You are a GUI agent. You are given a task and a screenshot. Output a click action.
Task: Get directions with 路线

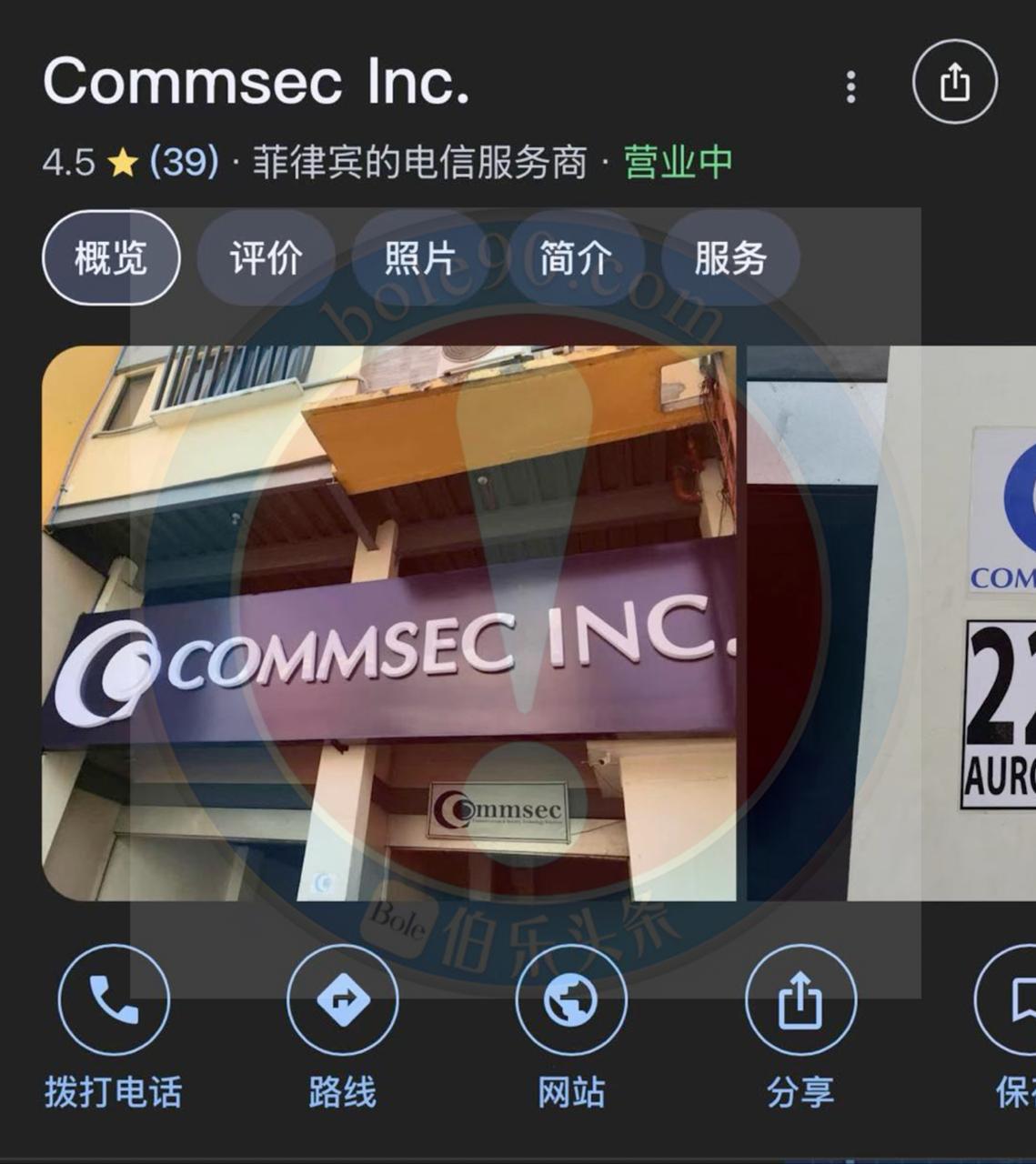point(342,1000)
